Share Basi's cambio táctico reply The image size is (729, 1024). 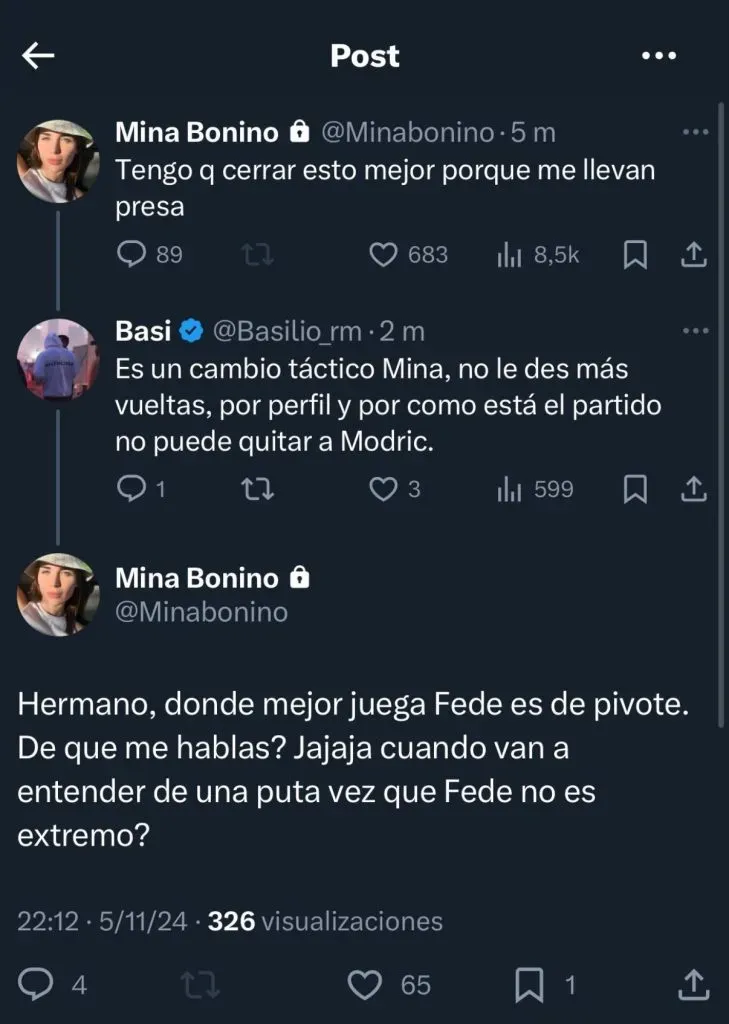693,489
